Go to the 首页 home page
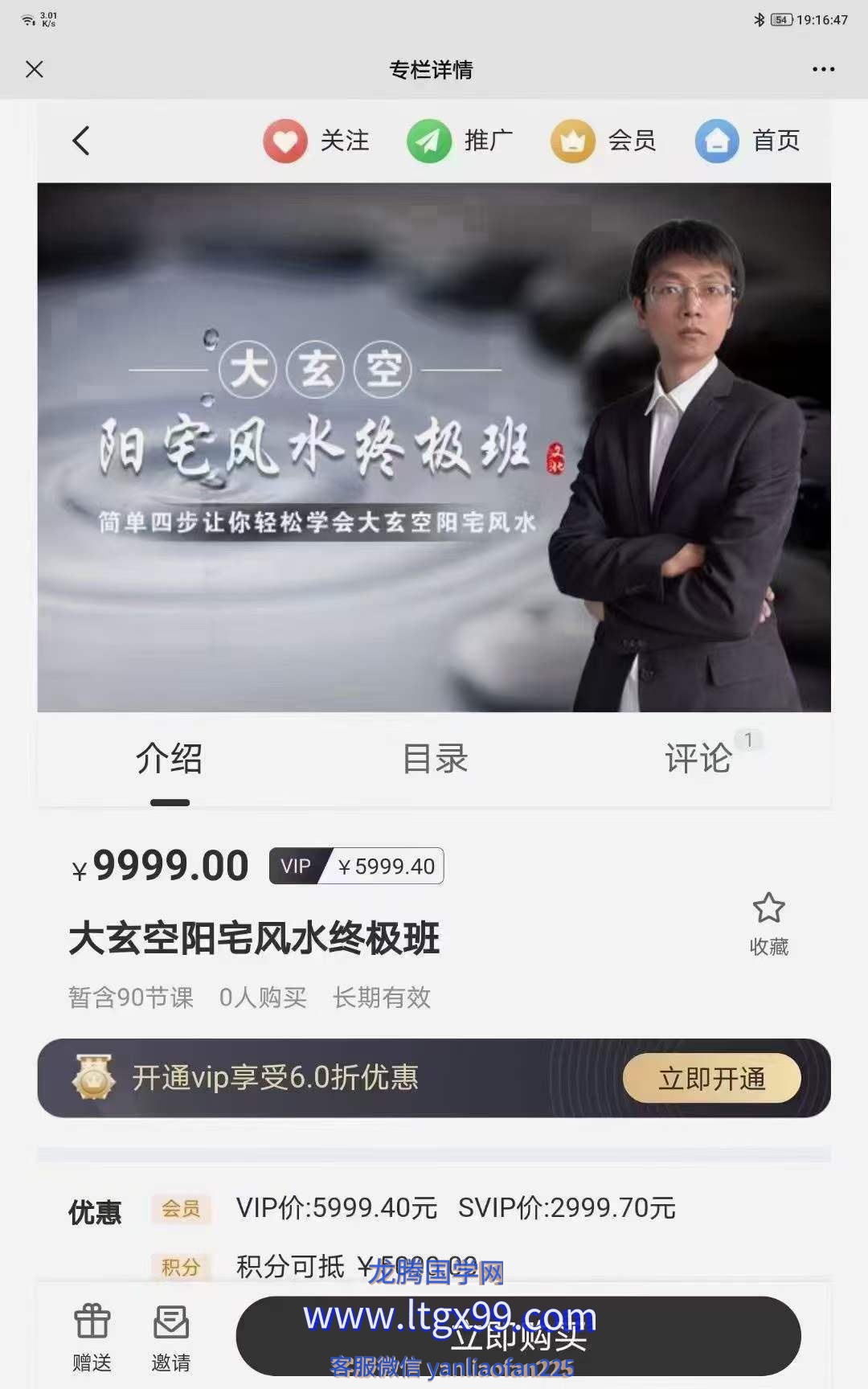The image size is (868, 1389). point(747,141)
